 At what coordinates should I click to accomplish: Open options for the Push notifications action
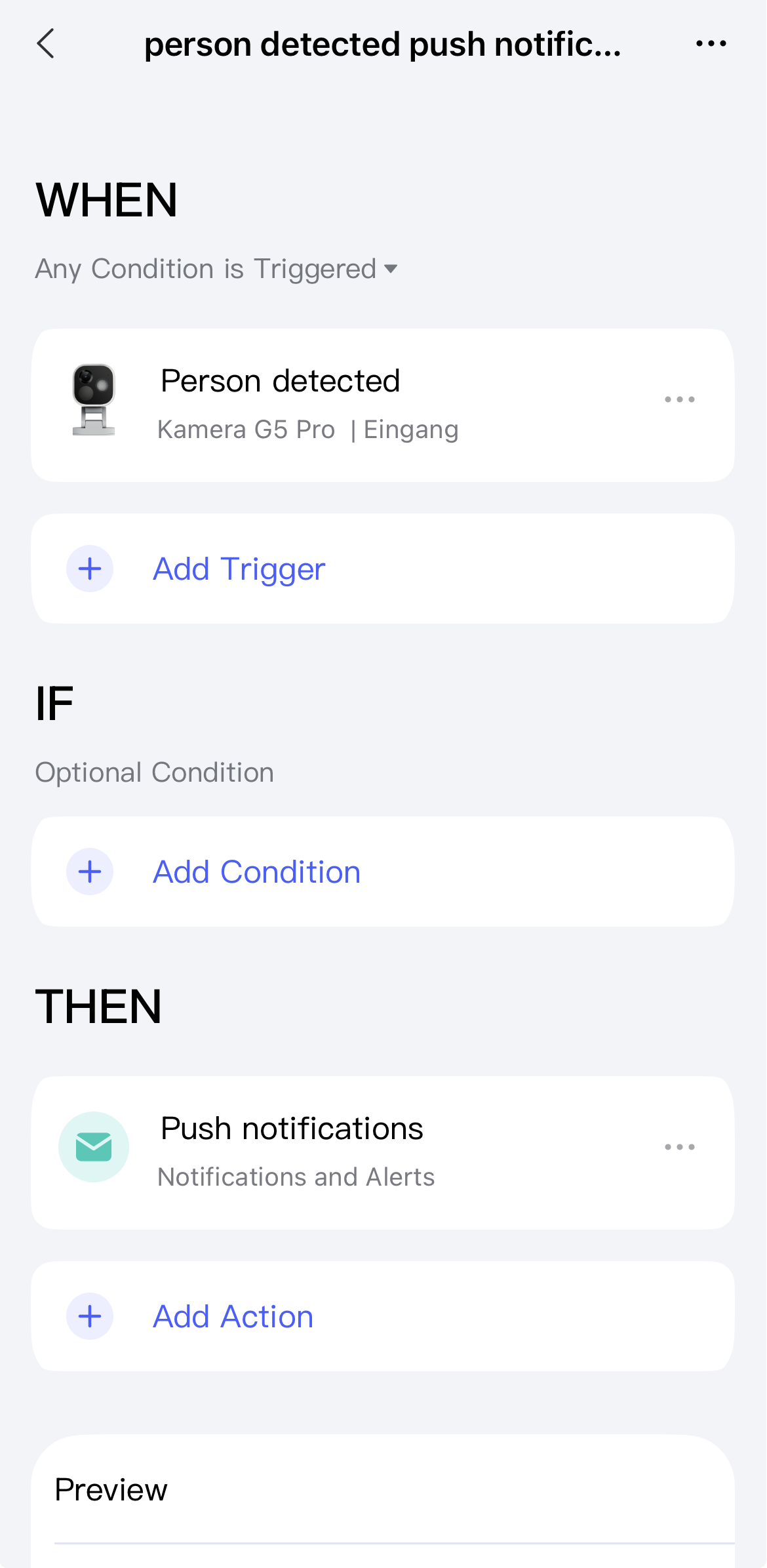[x=679, y=1147]
